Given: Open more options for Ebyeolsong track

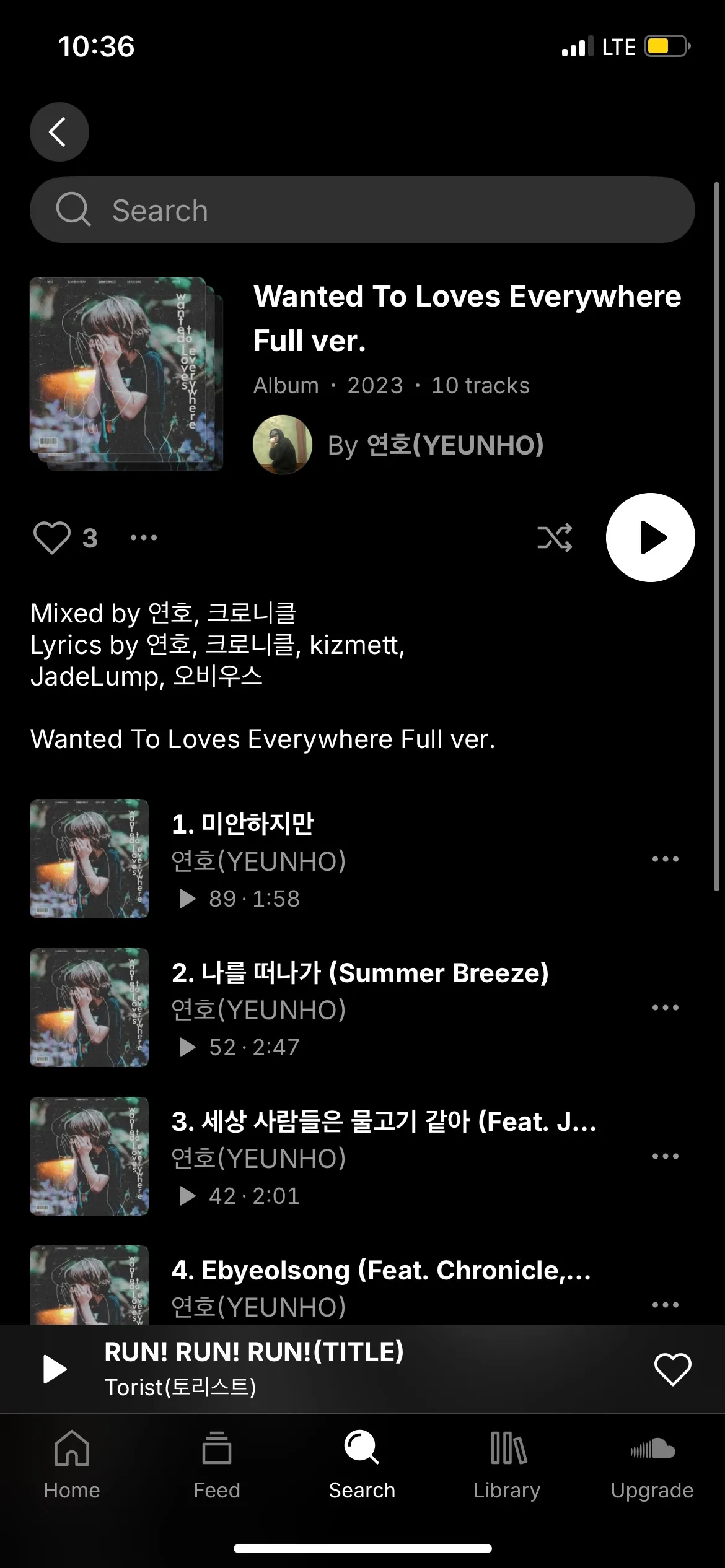Looking at the screenshot, I should [666, 1304].
